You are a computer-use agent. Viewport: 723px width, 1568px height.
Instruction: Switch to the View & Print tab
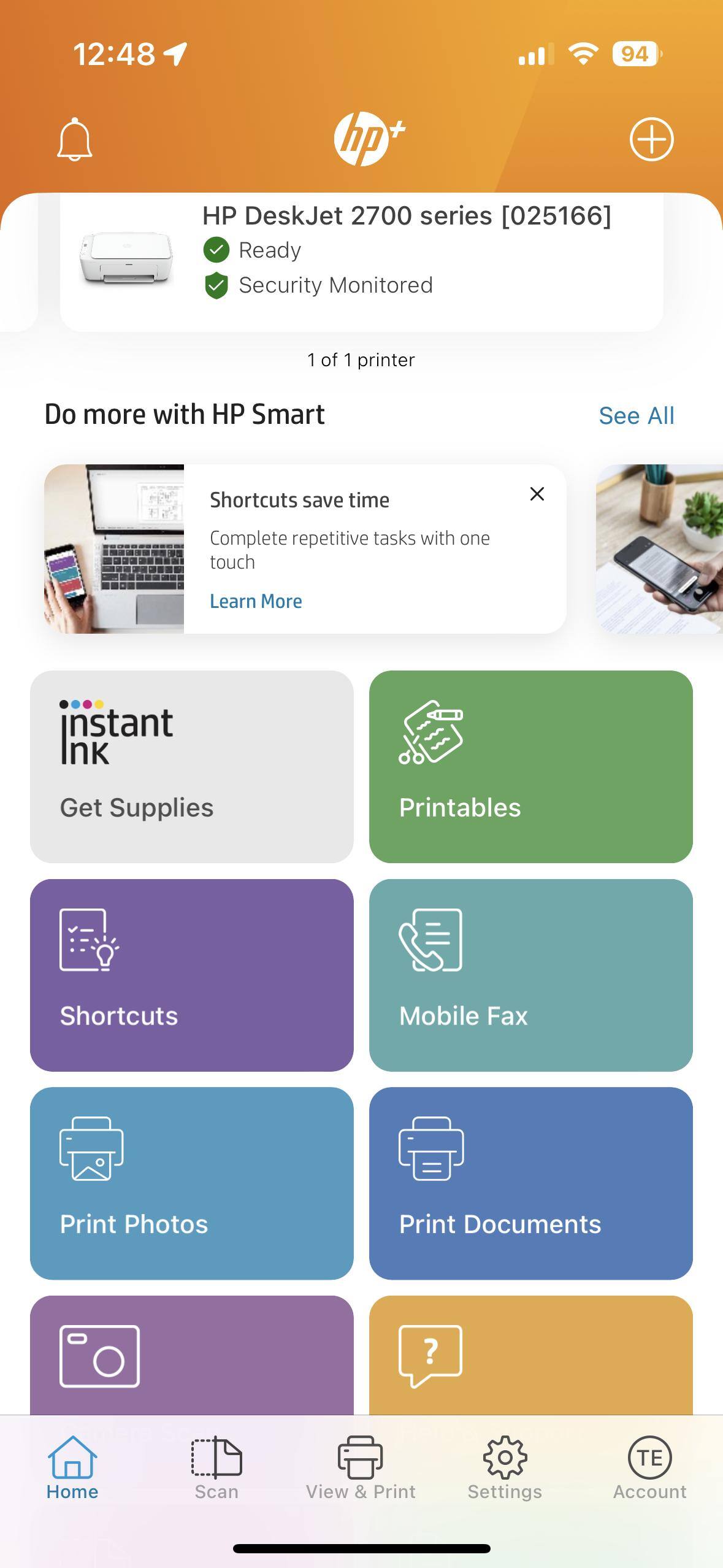[x=361, y=1468]
